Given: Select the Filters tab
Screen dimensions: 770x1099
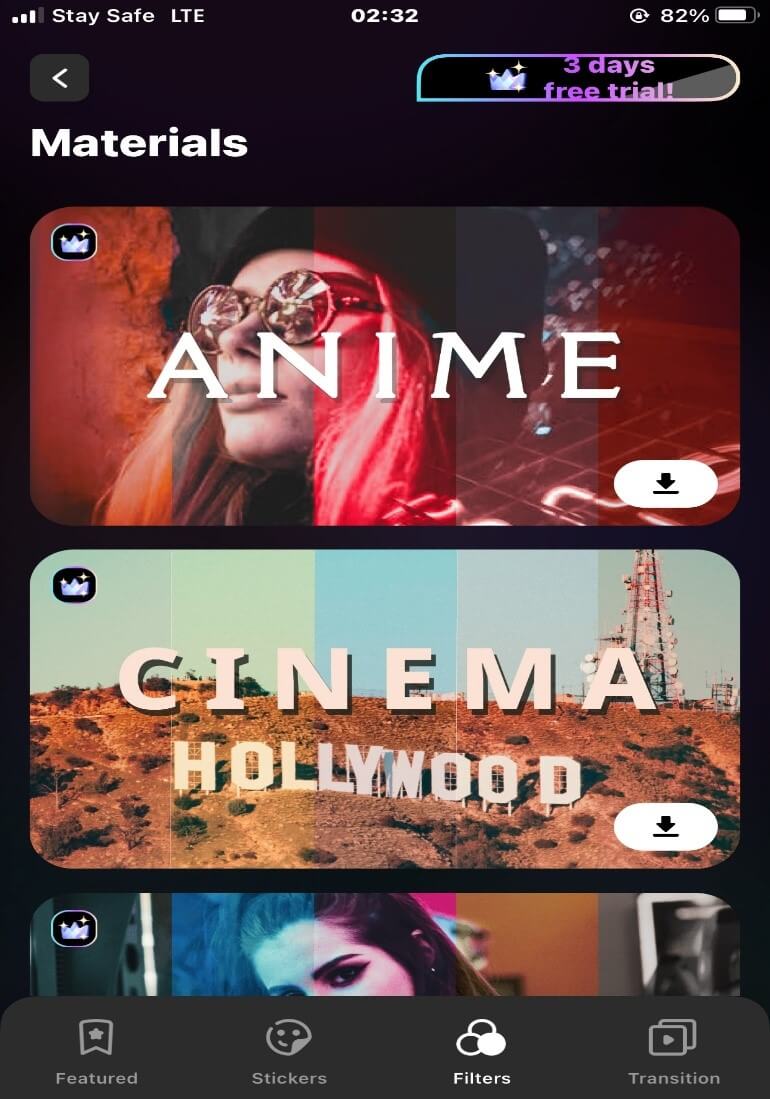Looking at the screenshot, I should pyautogui.click(x=481, y=1052).
